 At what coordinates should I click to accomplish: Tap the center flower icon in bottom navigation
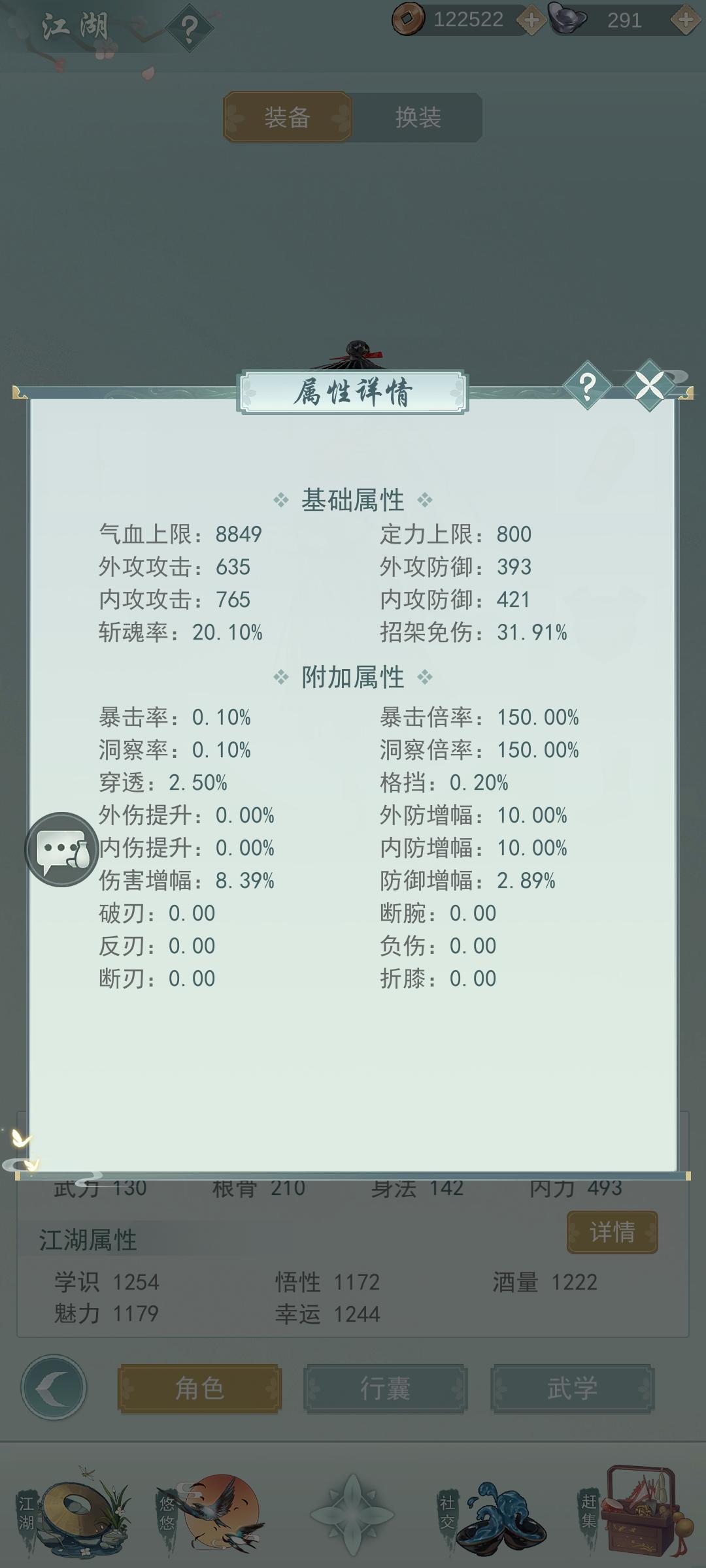point(353,1514)
